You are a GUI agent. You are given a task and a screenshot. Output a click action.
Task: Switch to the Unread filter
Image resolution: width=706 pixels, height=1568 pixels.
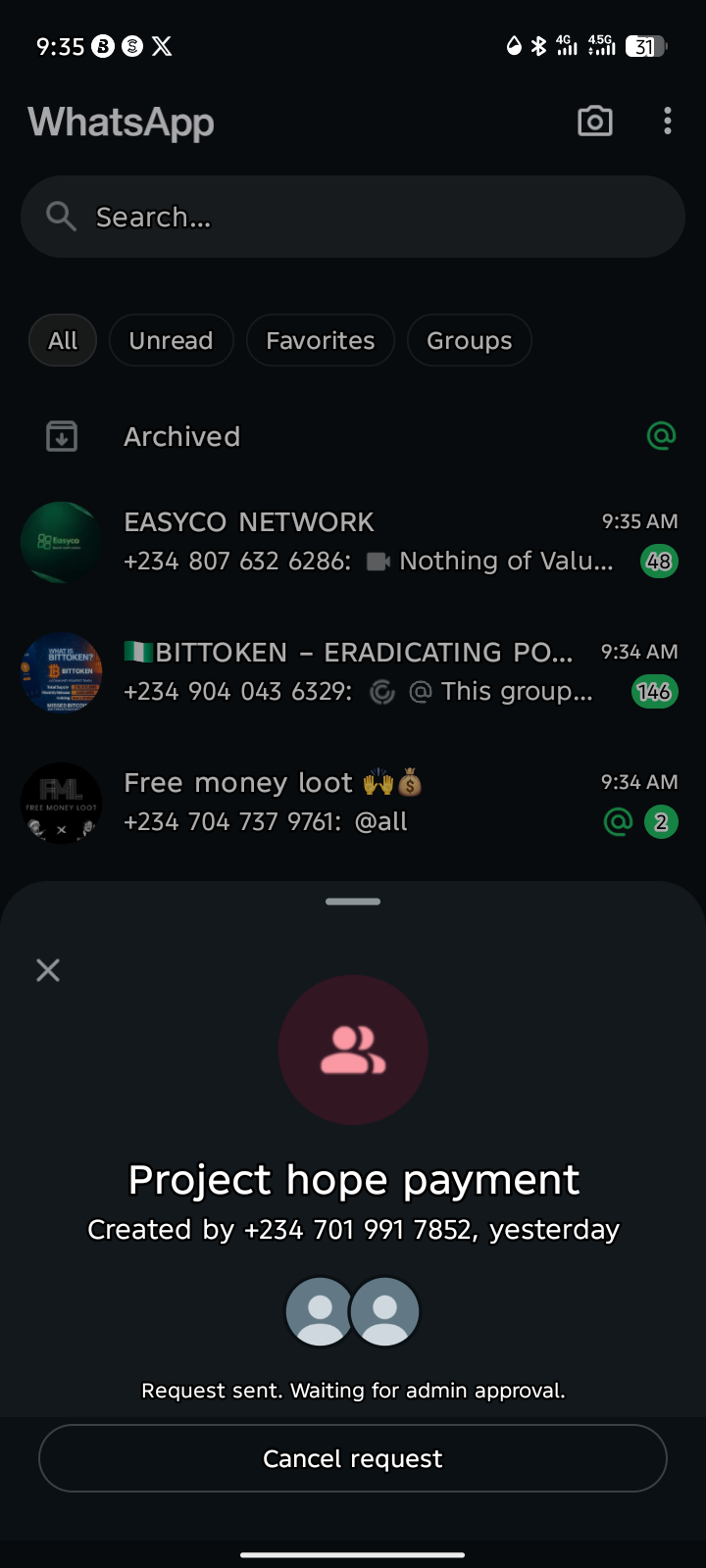[171, 340]
